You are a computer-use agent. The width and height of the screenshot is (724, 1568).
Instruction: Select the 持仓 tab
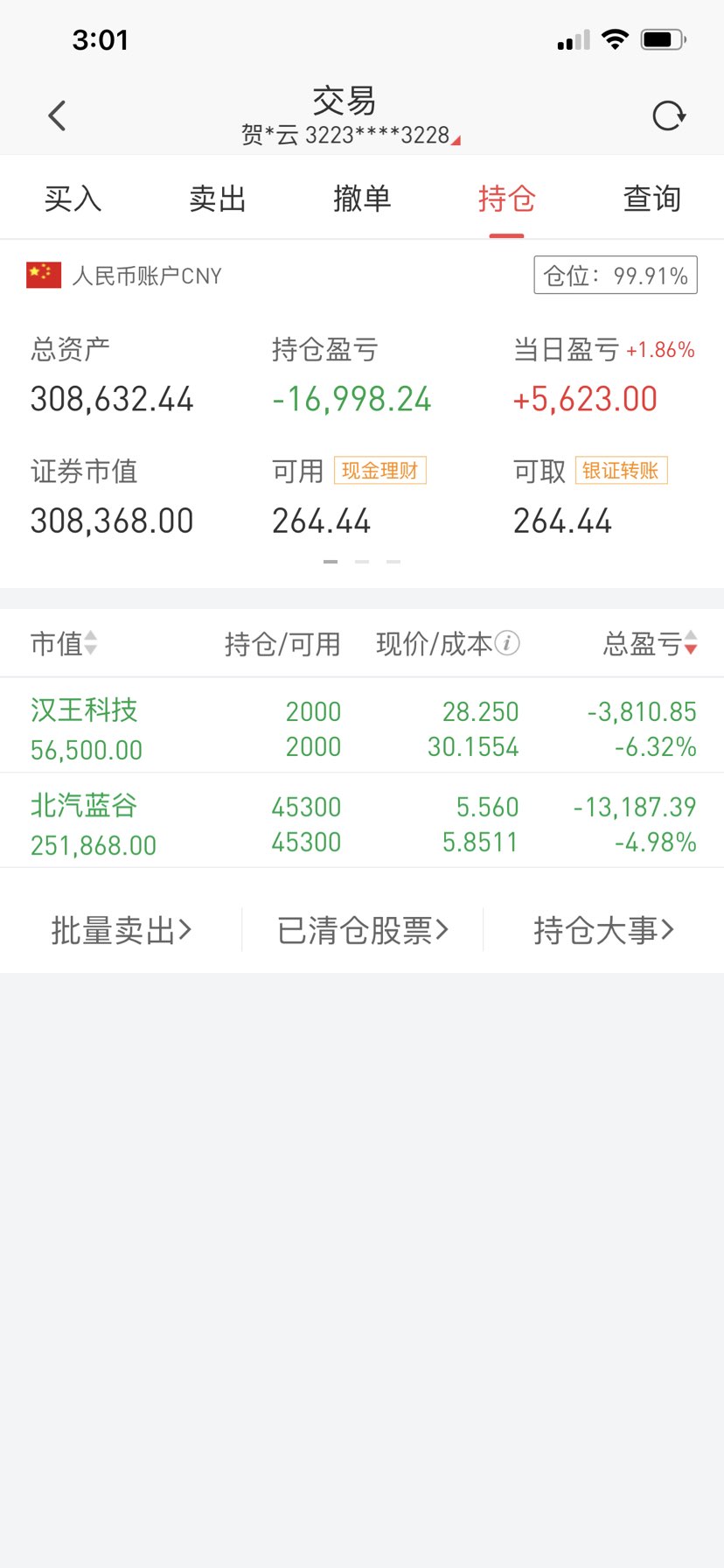coord(506,199)
